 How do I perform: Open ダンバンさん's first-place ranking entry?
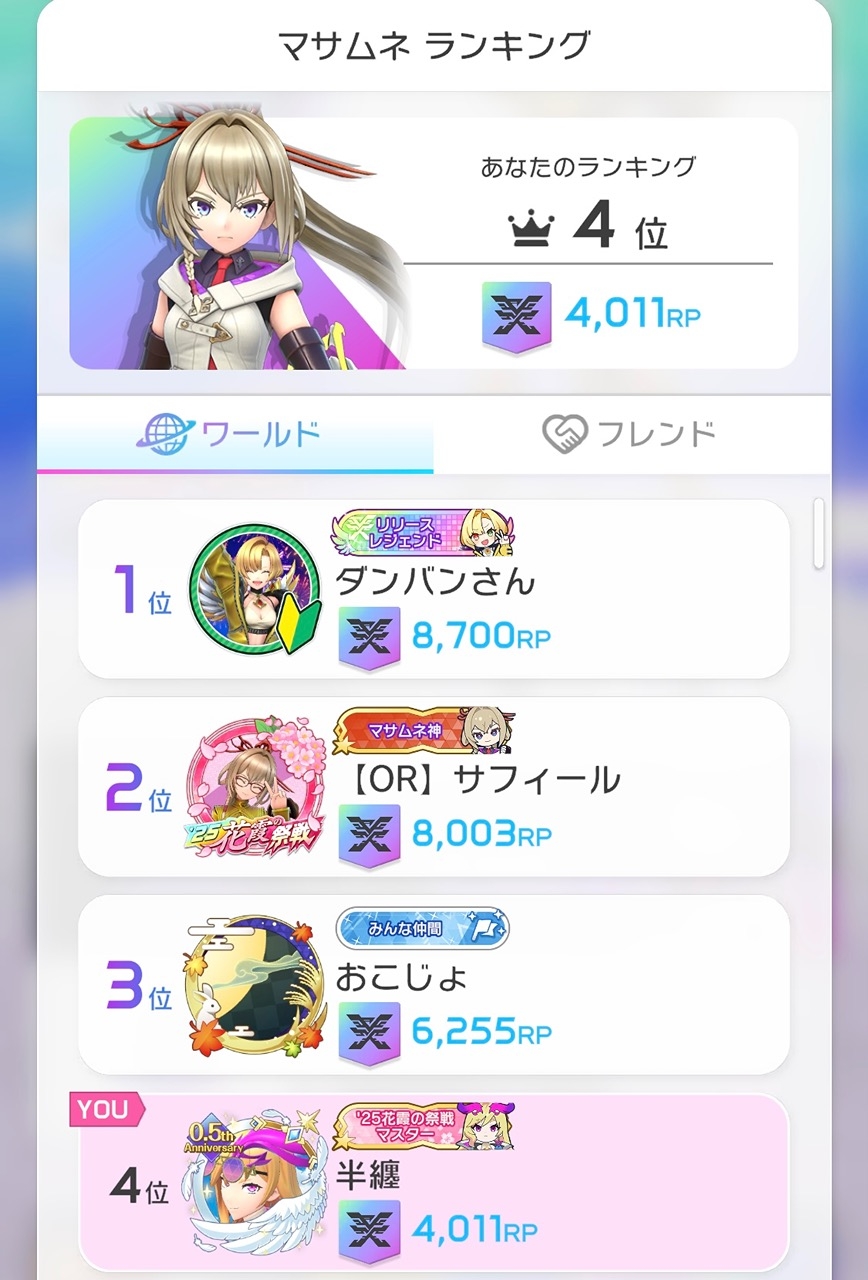pos(433,589)
